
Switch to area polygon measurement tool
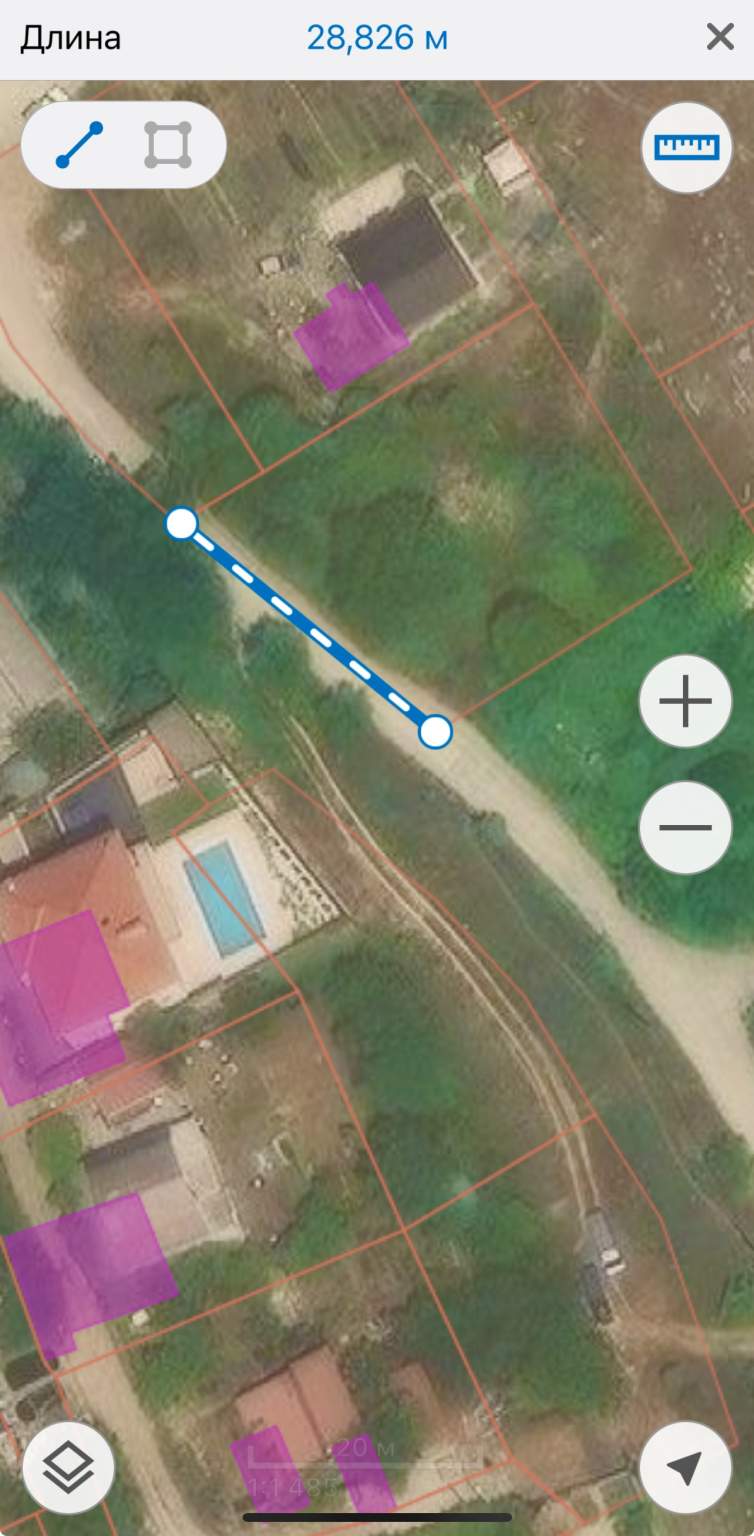point(167,145)
